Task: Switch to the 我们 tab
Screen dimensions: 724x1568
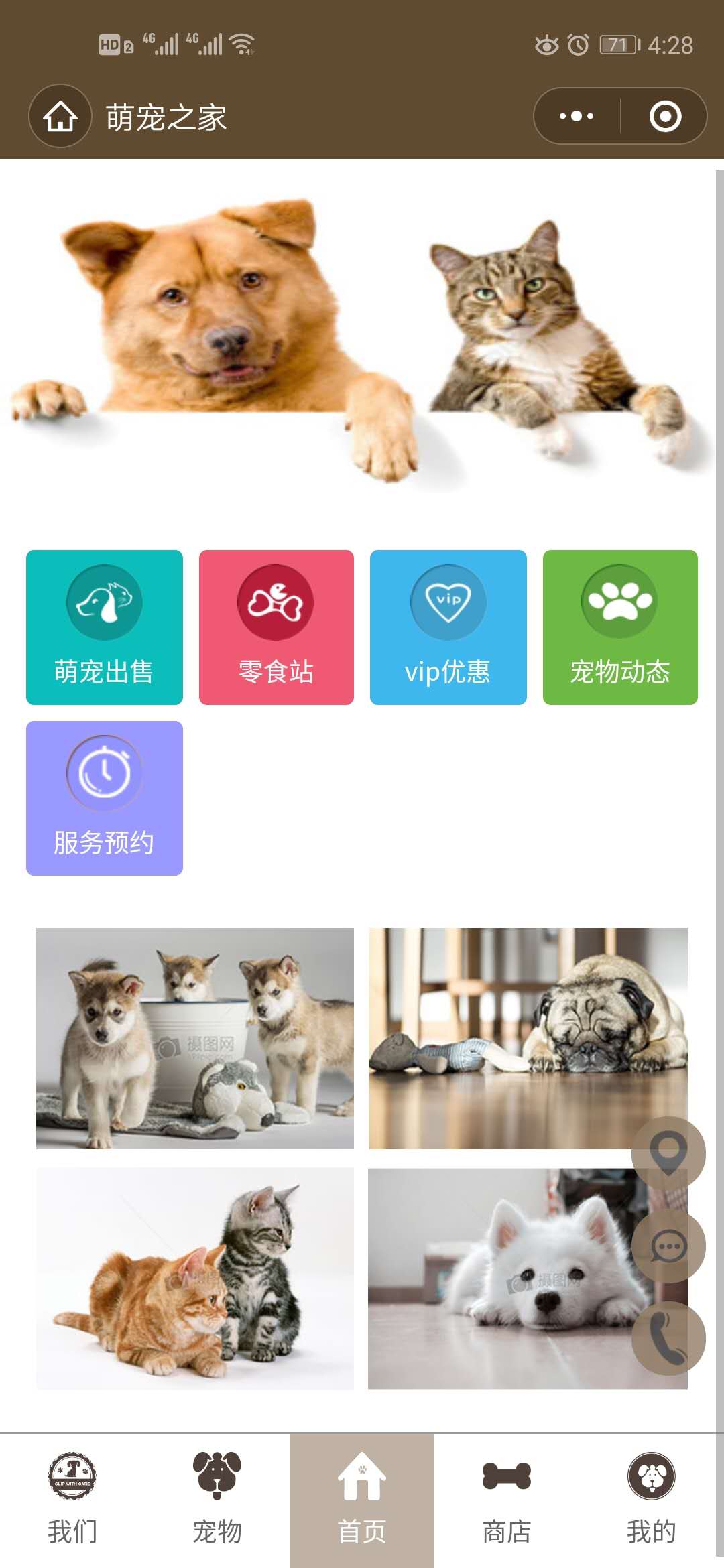Action: coord(72,1501)
